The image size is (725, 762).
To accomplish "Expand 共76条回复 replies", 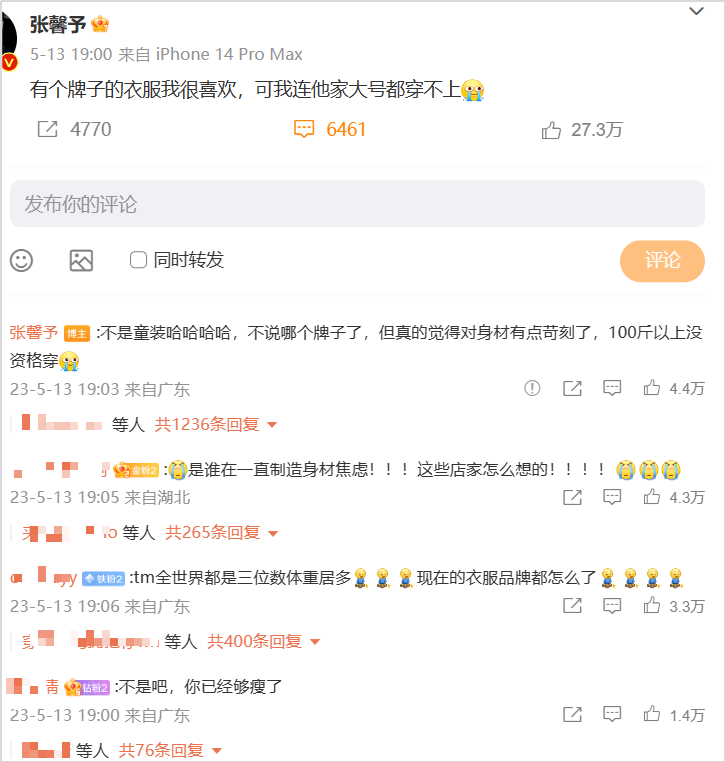I will click(170, 749).
